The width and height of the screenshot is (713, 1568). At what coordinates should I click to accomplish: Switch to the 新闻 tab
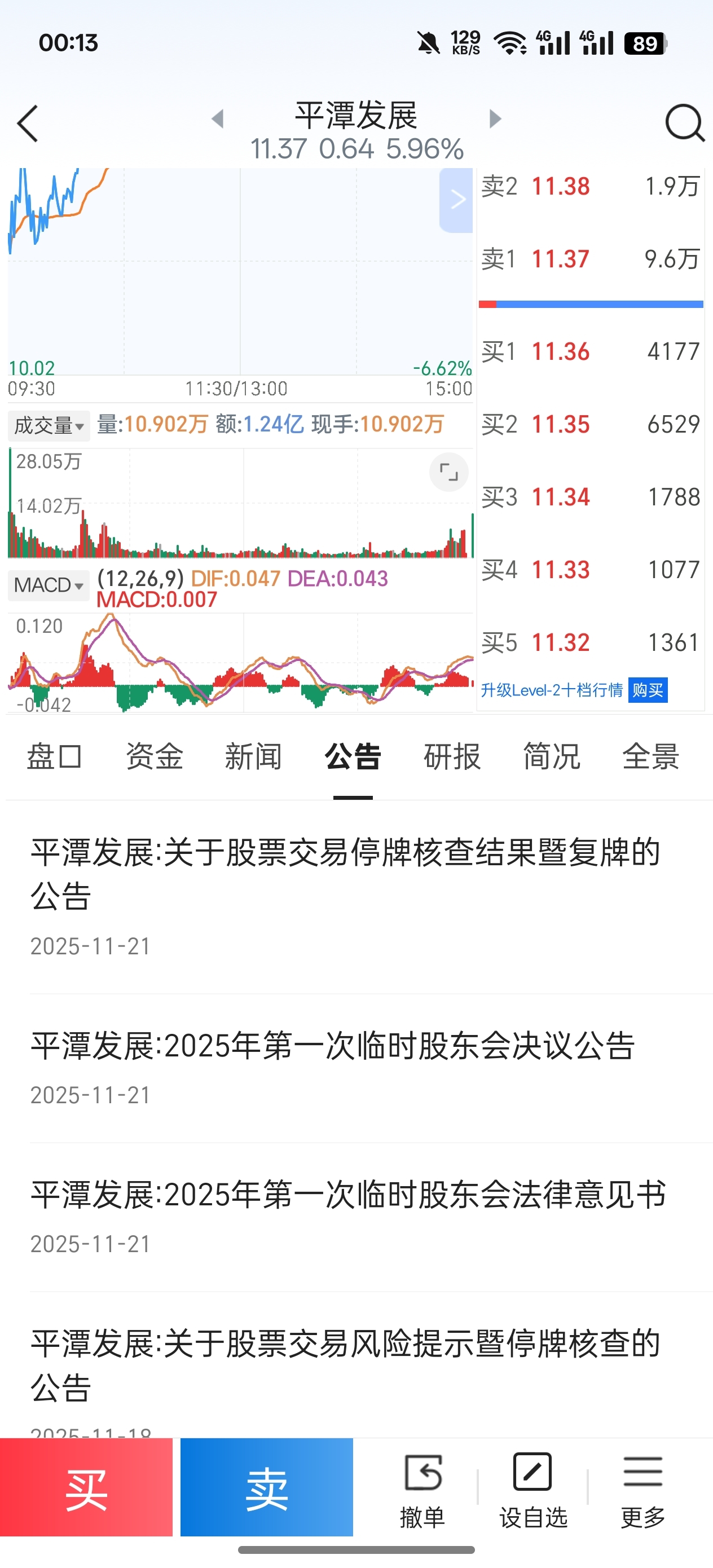[253, 756]
